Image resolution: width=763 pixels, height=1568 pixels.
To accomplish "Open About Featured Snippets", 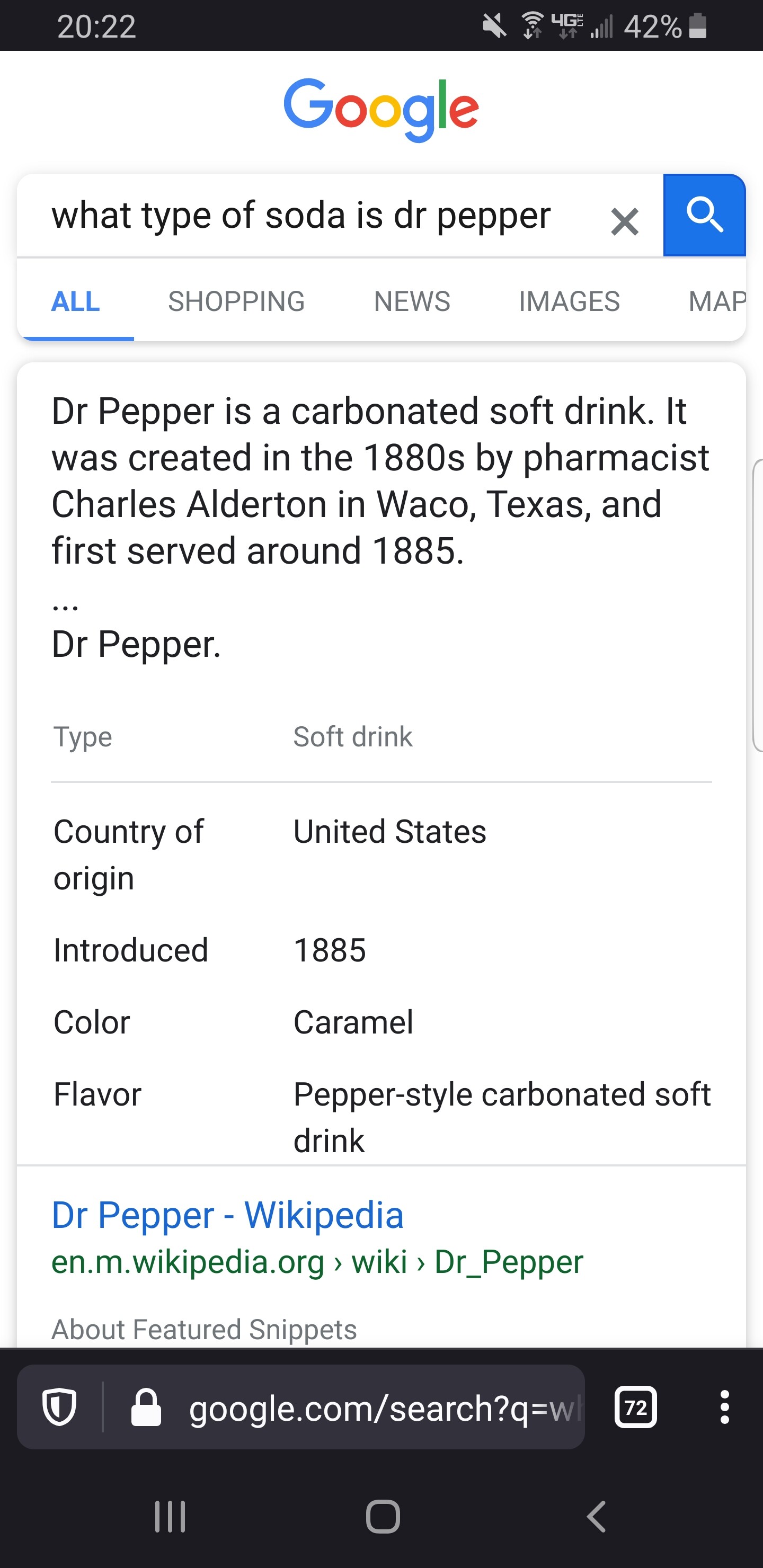I will (x=204, y=1329).
